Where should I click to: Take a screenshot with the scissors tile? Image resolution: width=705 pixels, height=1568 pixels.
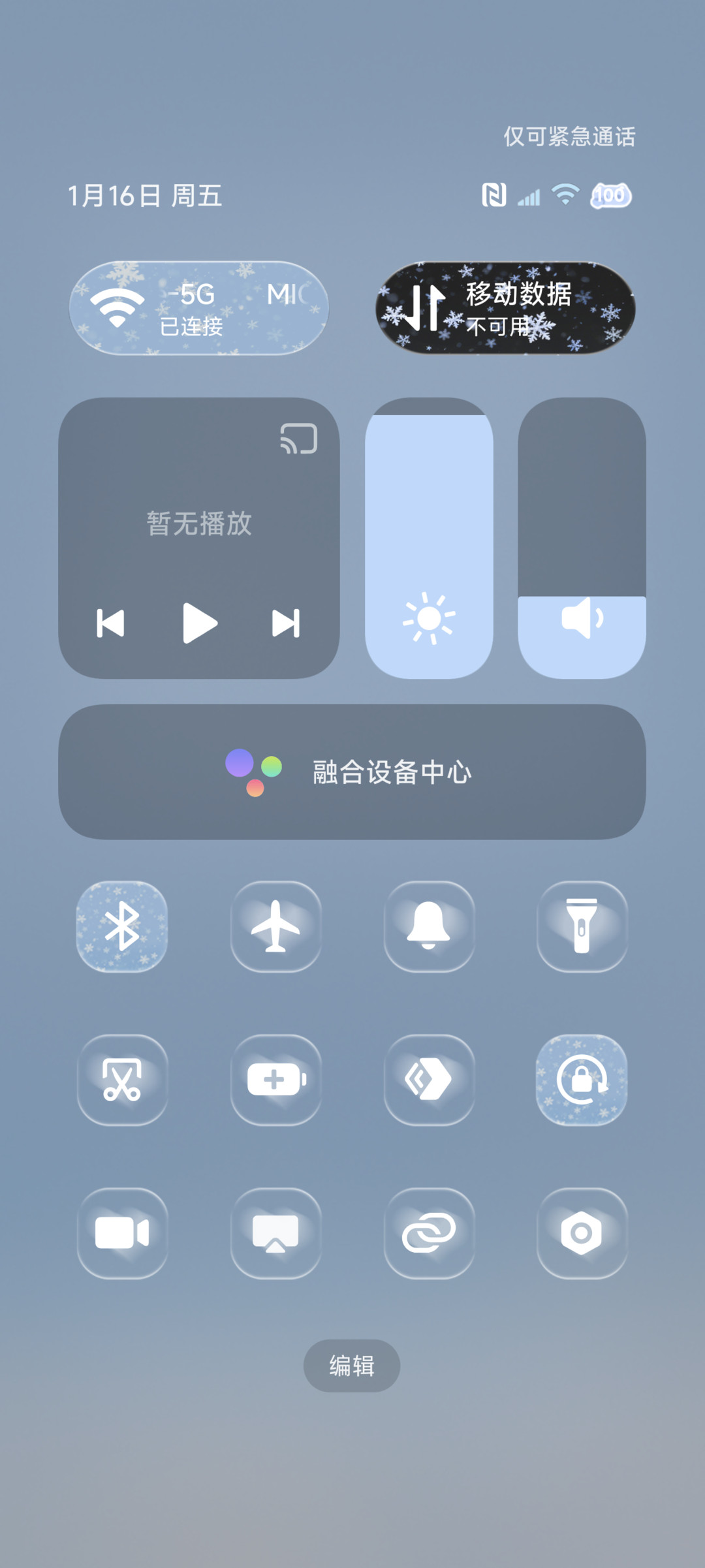click(122, 1080)
